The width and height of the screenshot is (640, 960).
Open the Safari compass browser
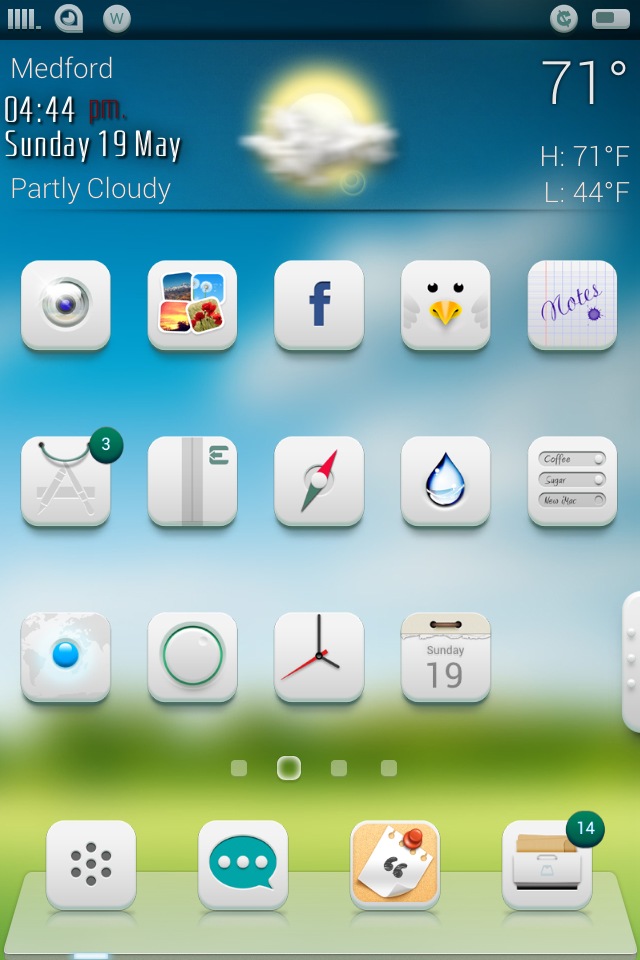(319, 480)
